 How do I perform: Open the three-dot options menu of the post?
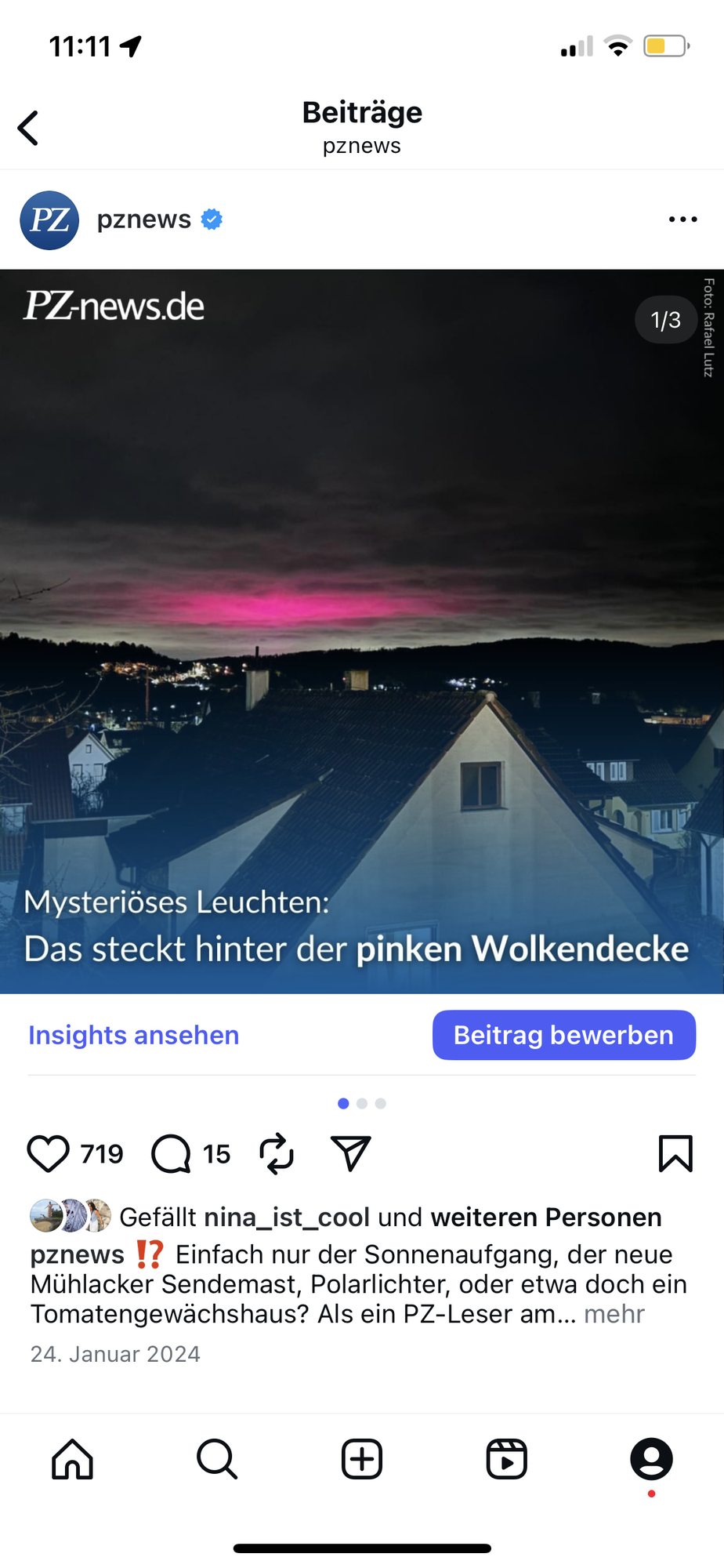[682, 220]
